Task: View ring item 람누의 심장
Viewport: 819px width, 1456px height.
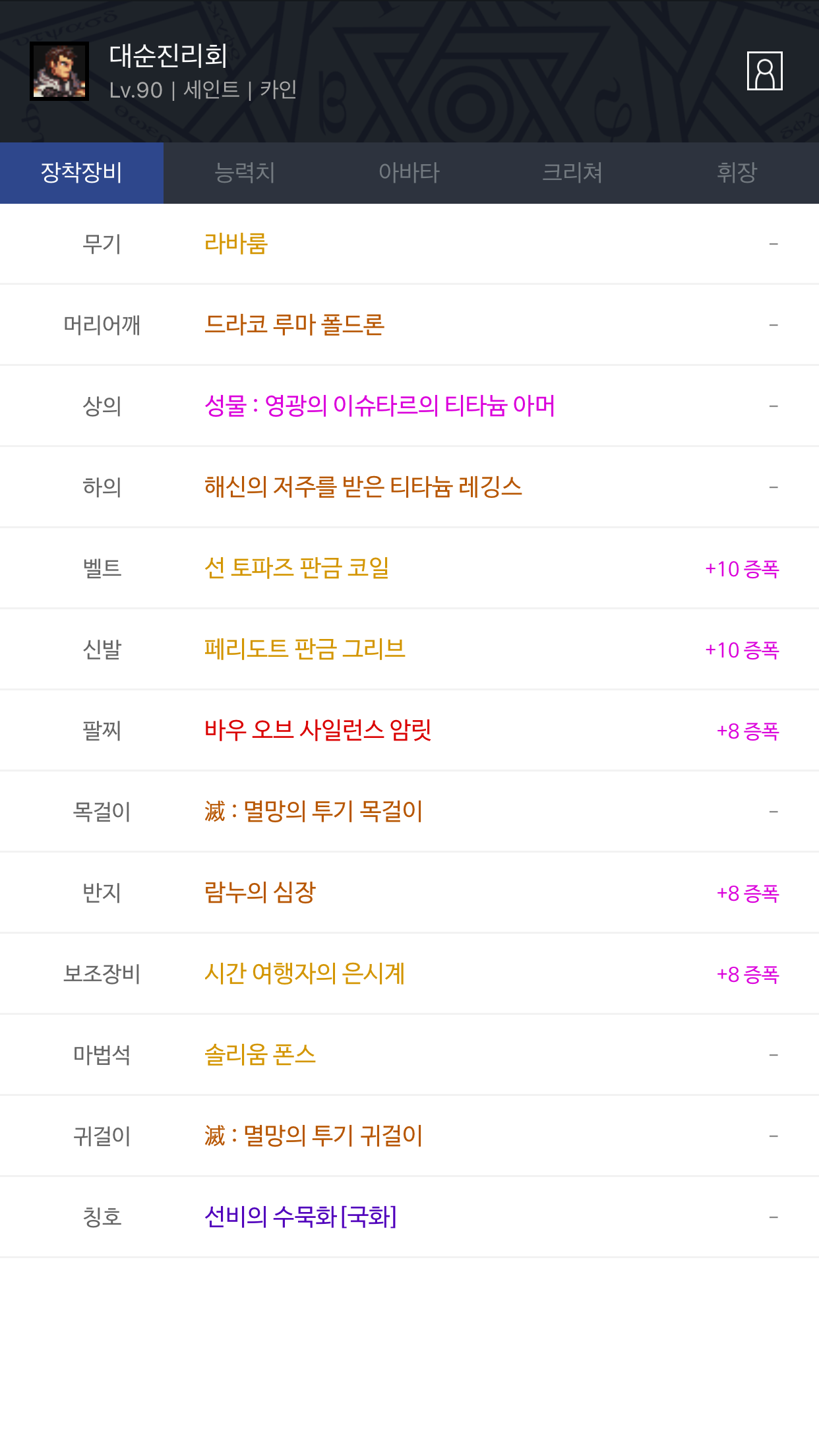Action: click(x=260, y=893)
